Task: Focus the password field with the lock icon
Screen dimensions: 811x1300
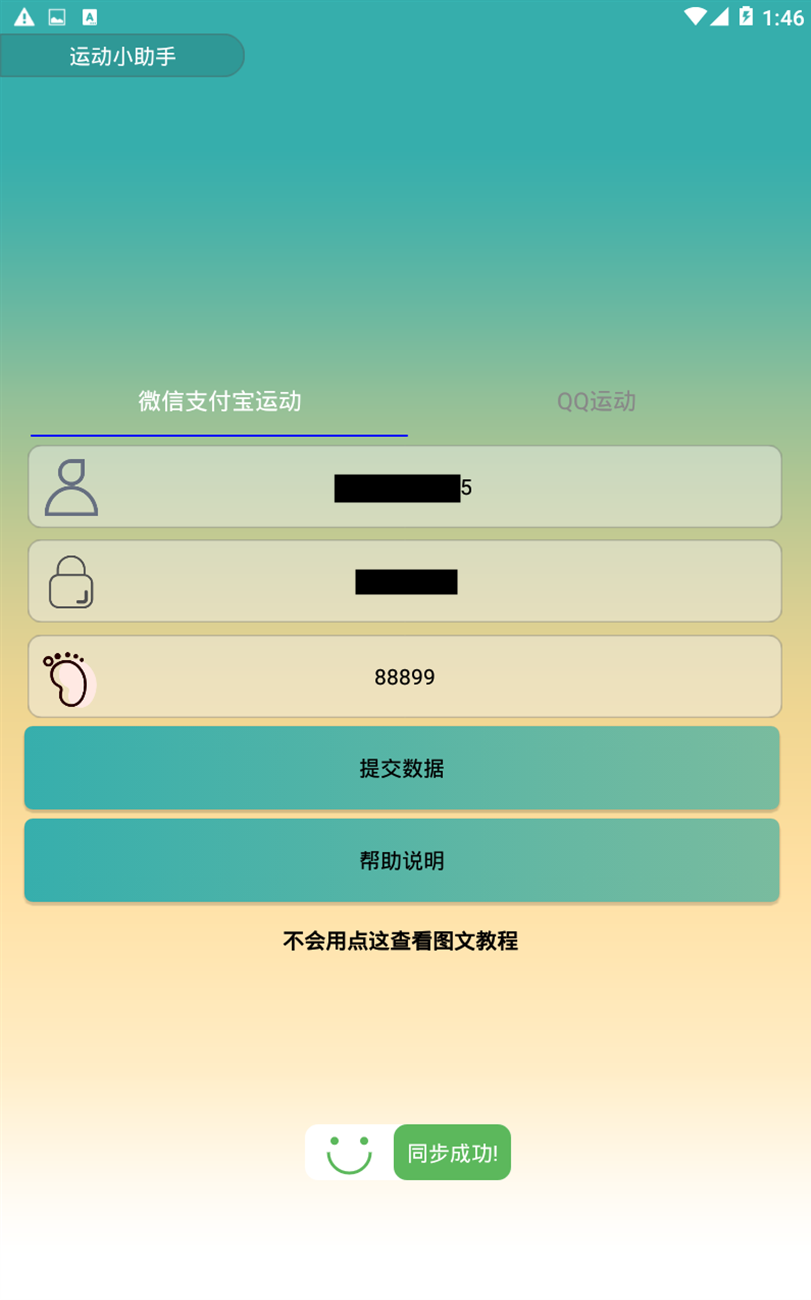Action: 404,581
